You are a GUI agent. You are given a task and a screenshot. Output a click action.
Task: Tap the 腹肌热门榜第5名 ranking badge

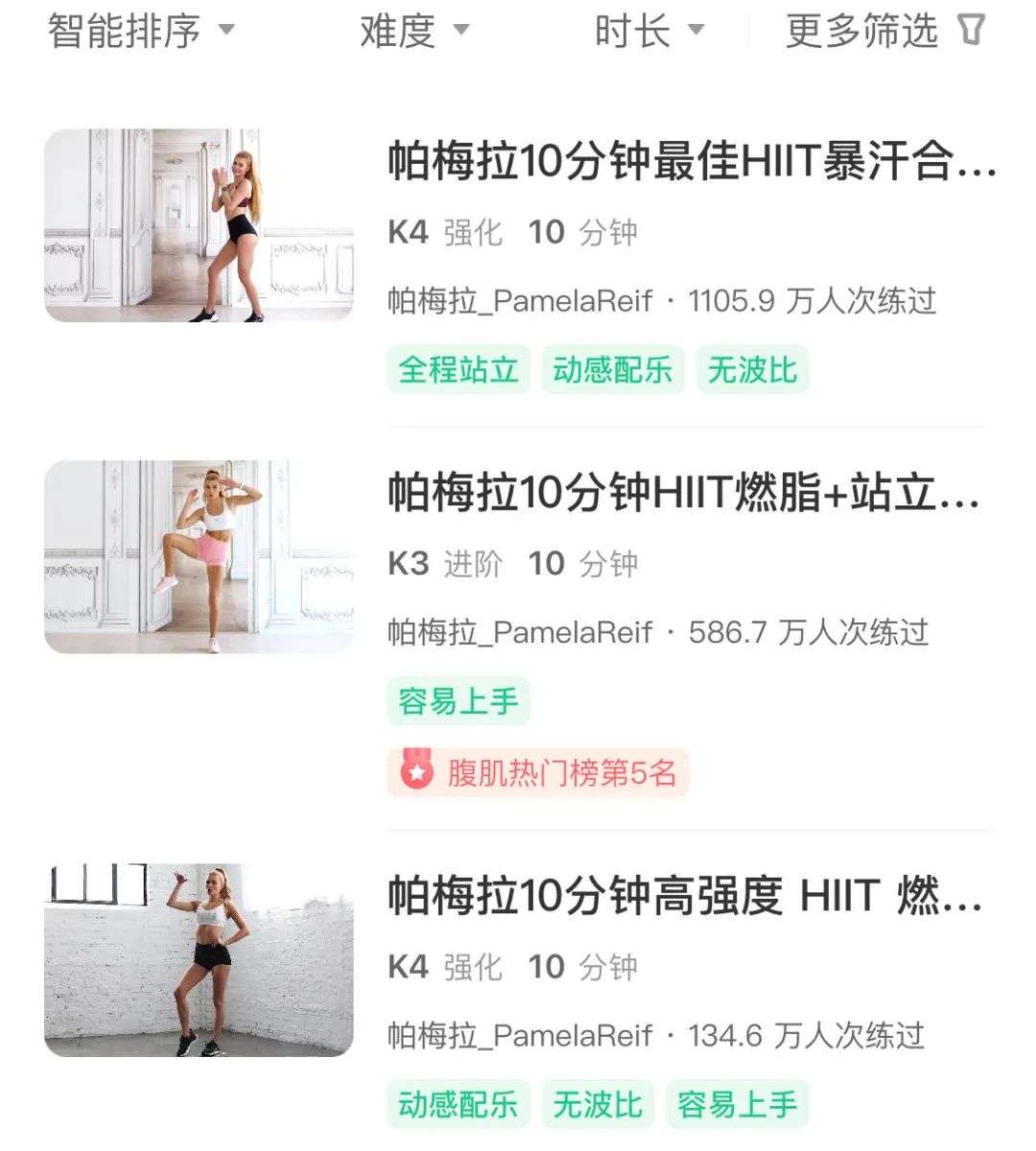point(539,772)
